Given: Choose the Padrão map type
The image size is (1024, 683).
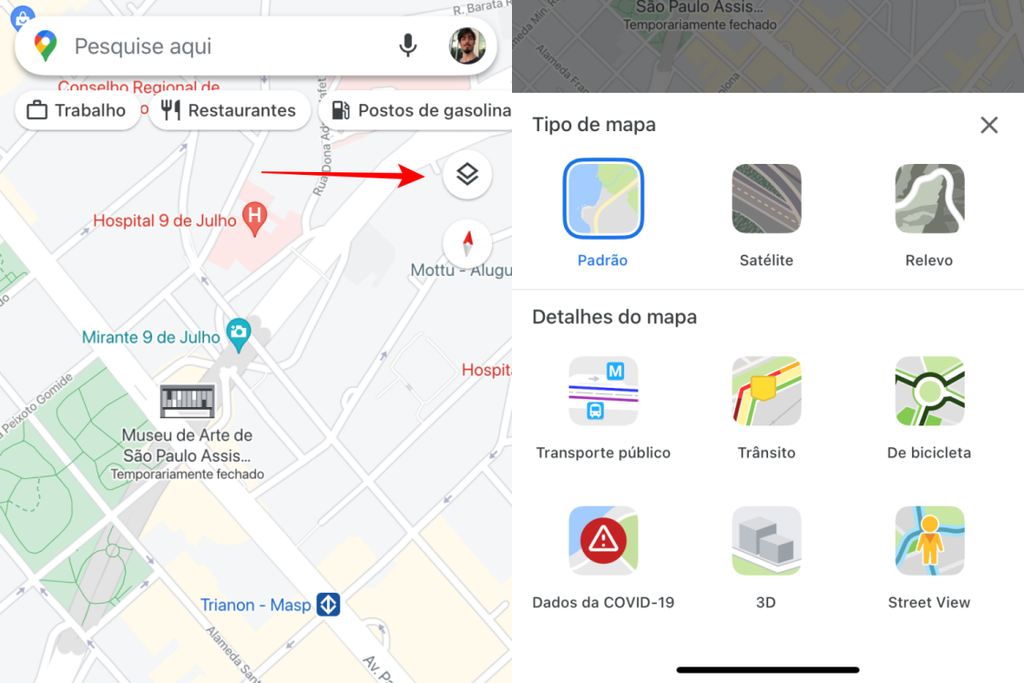Looking at the screenshot, I should click(603, 199).
